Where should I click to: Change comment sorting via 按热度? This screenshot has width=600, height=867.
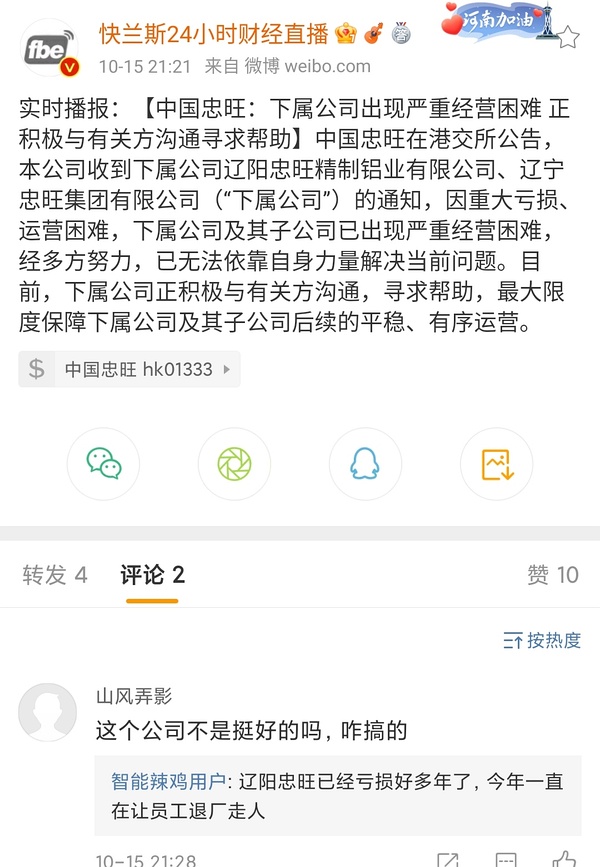542,641
